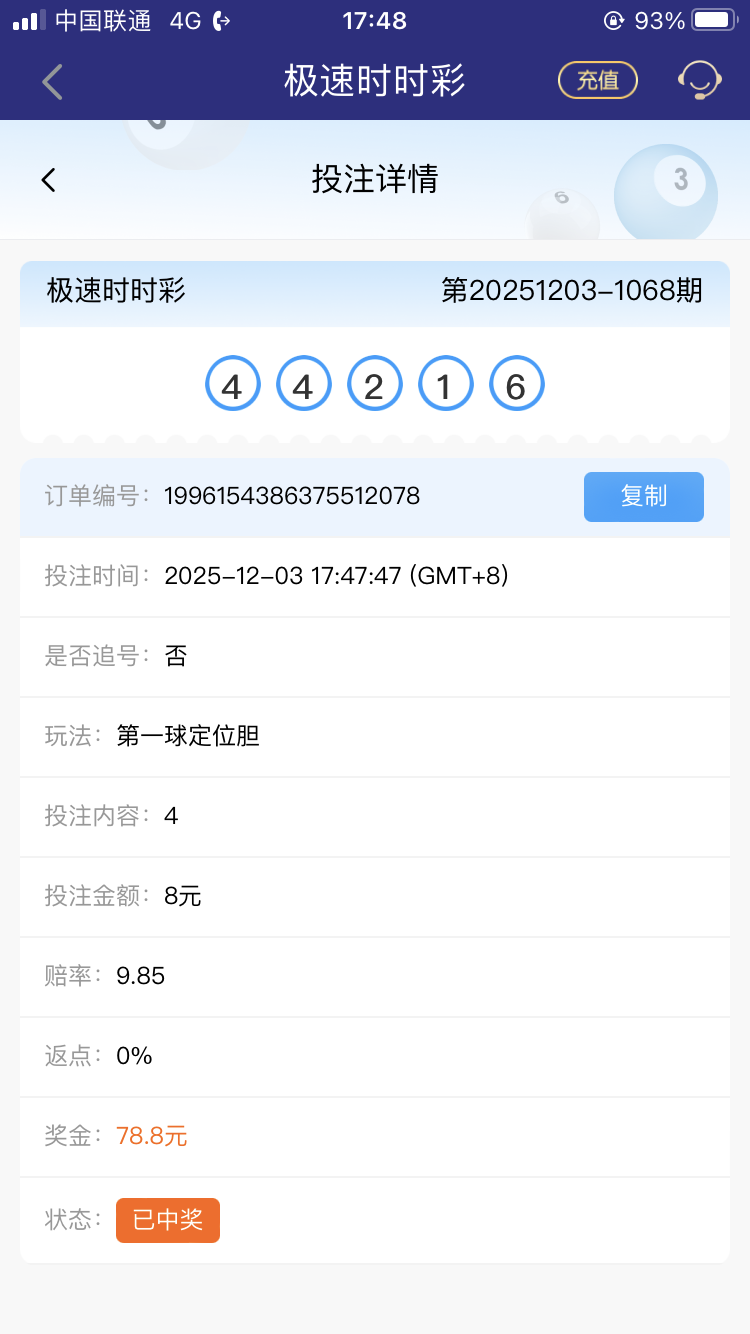Select the lottery ball numbered 1

click(445, 383)
